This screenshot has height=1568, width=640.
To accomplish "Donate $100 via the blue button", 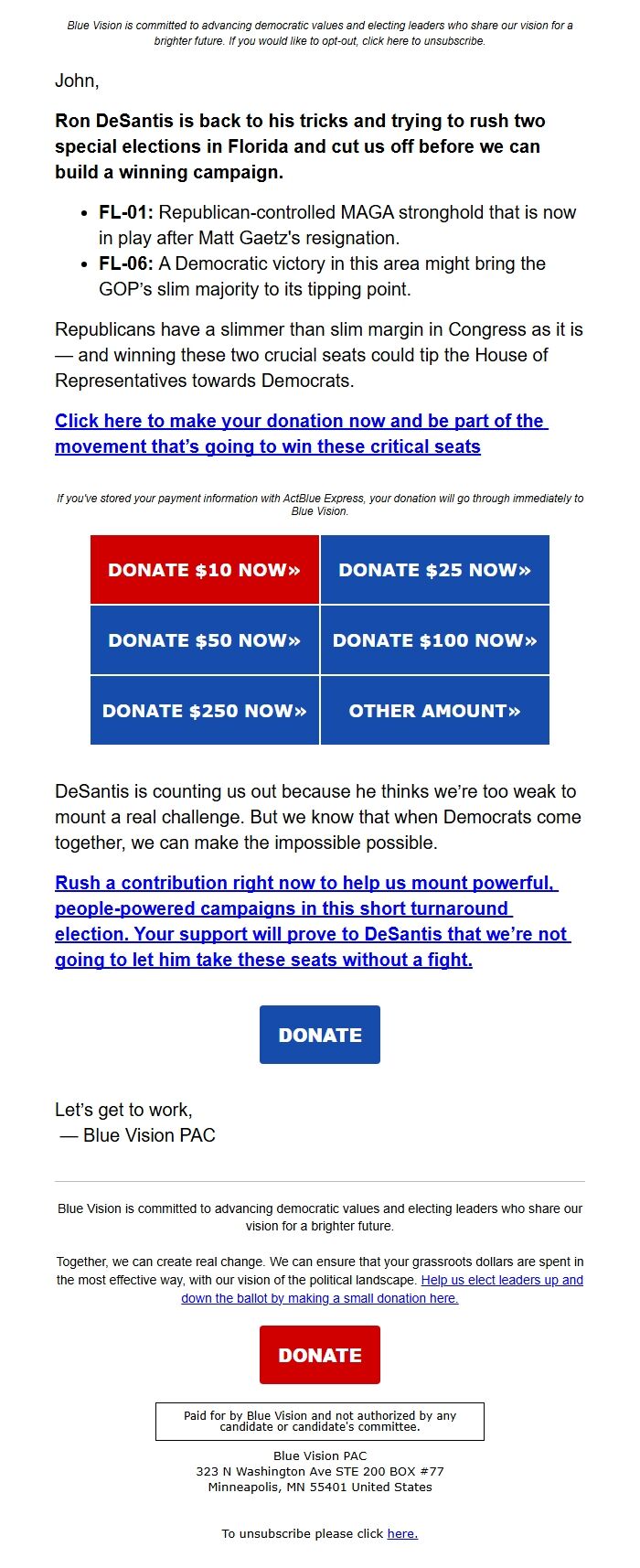I will pyautogui.click(x=435, y=640).
